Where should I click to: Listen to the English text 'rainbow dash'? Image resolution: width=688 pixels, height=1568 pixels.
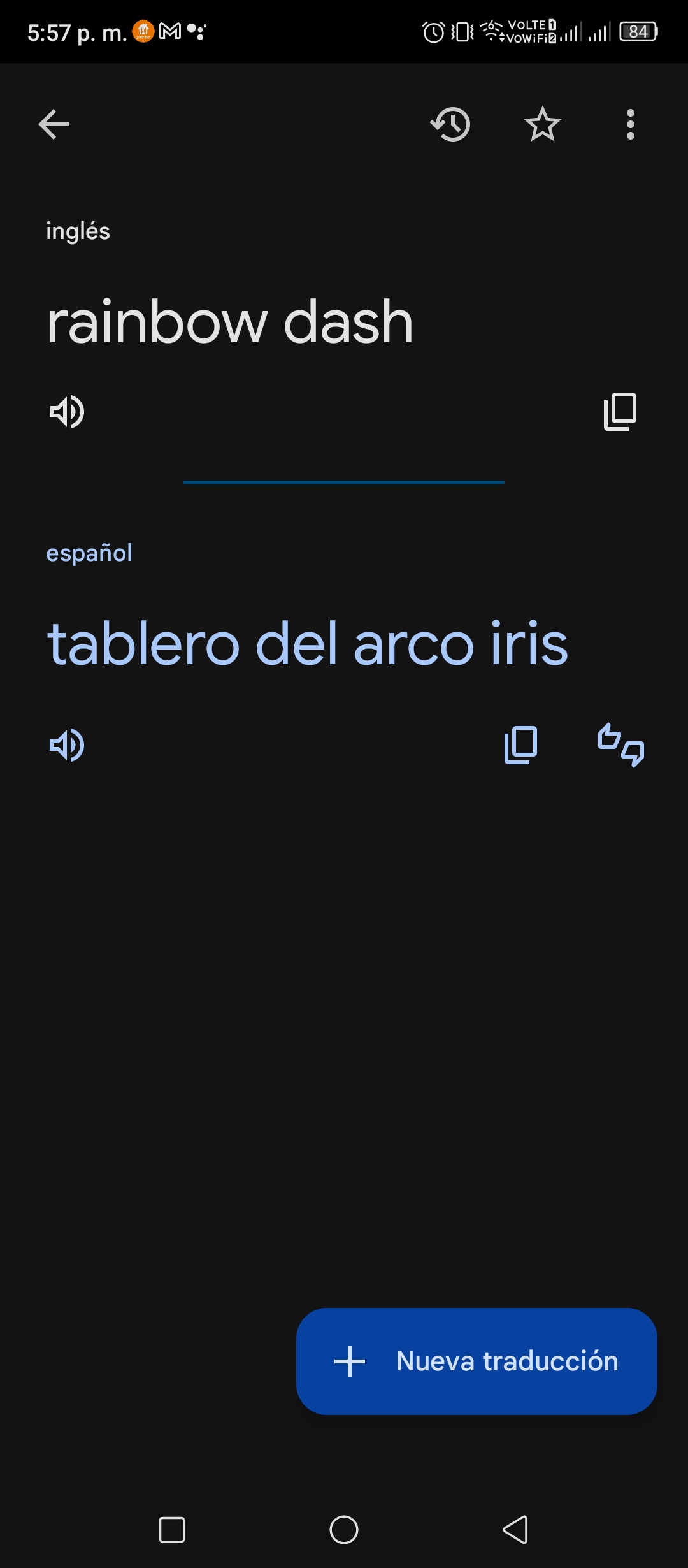pos(67,412)
